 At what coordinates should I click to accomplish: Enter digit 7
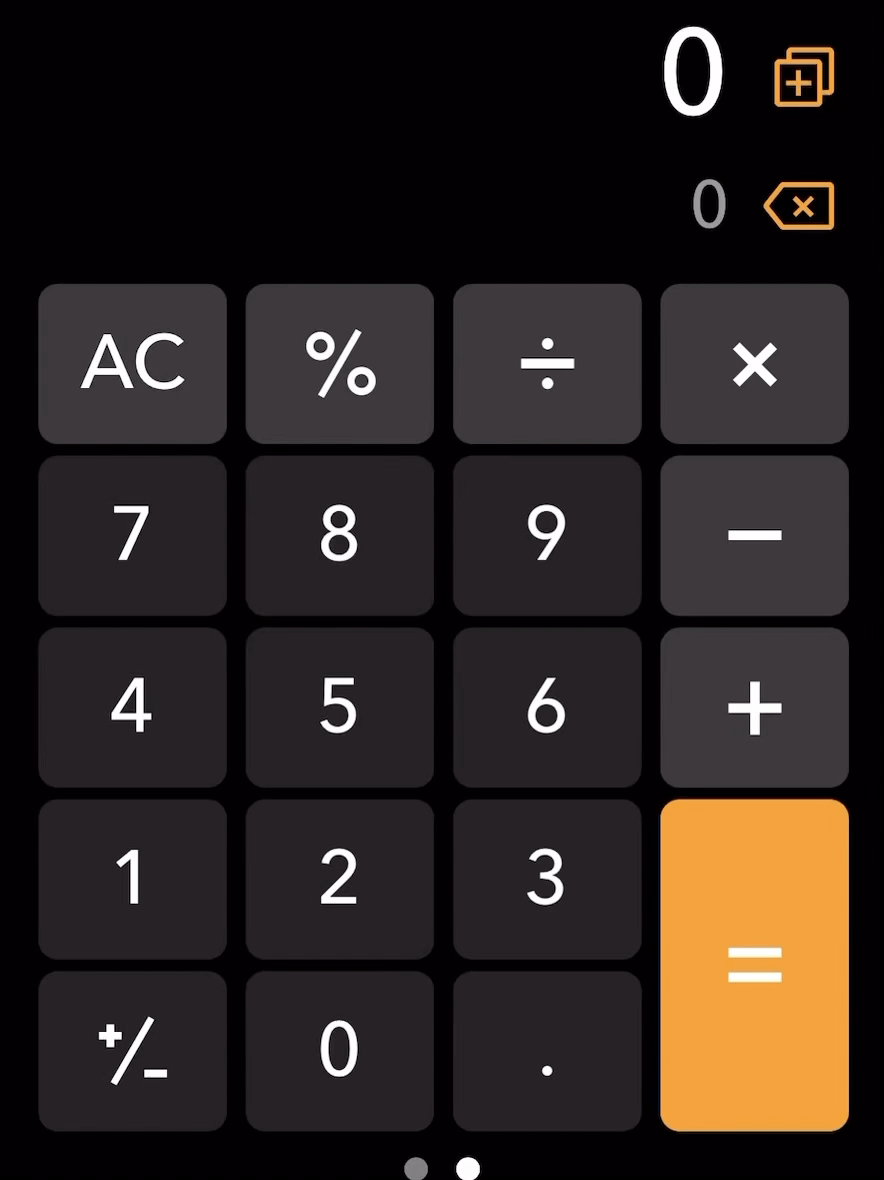(x=132, y=535)
